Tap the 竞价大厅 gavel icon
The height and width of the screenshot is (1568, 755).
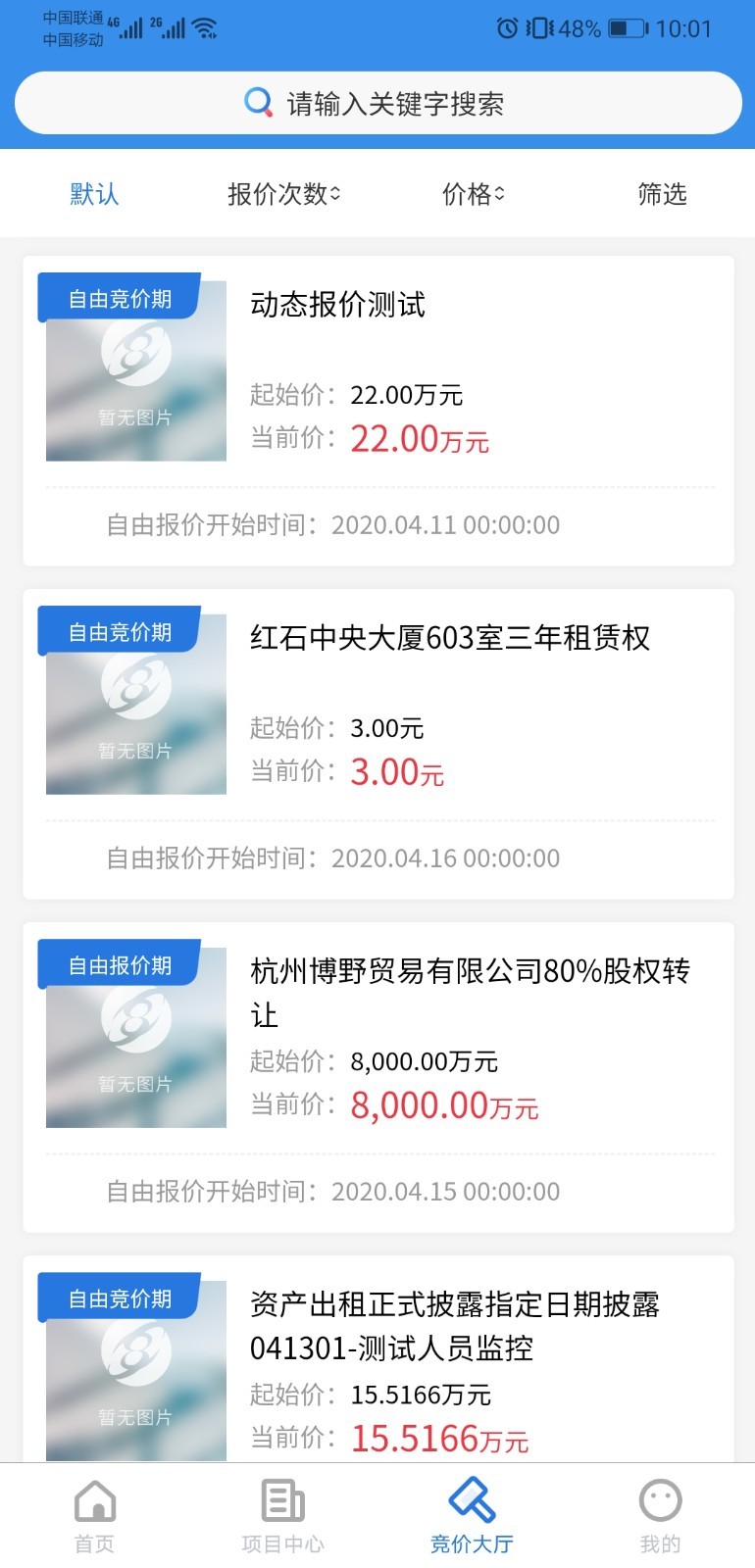click(x=472, y=1499)
